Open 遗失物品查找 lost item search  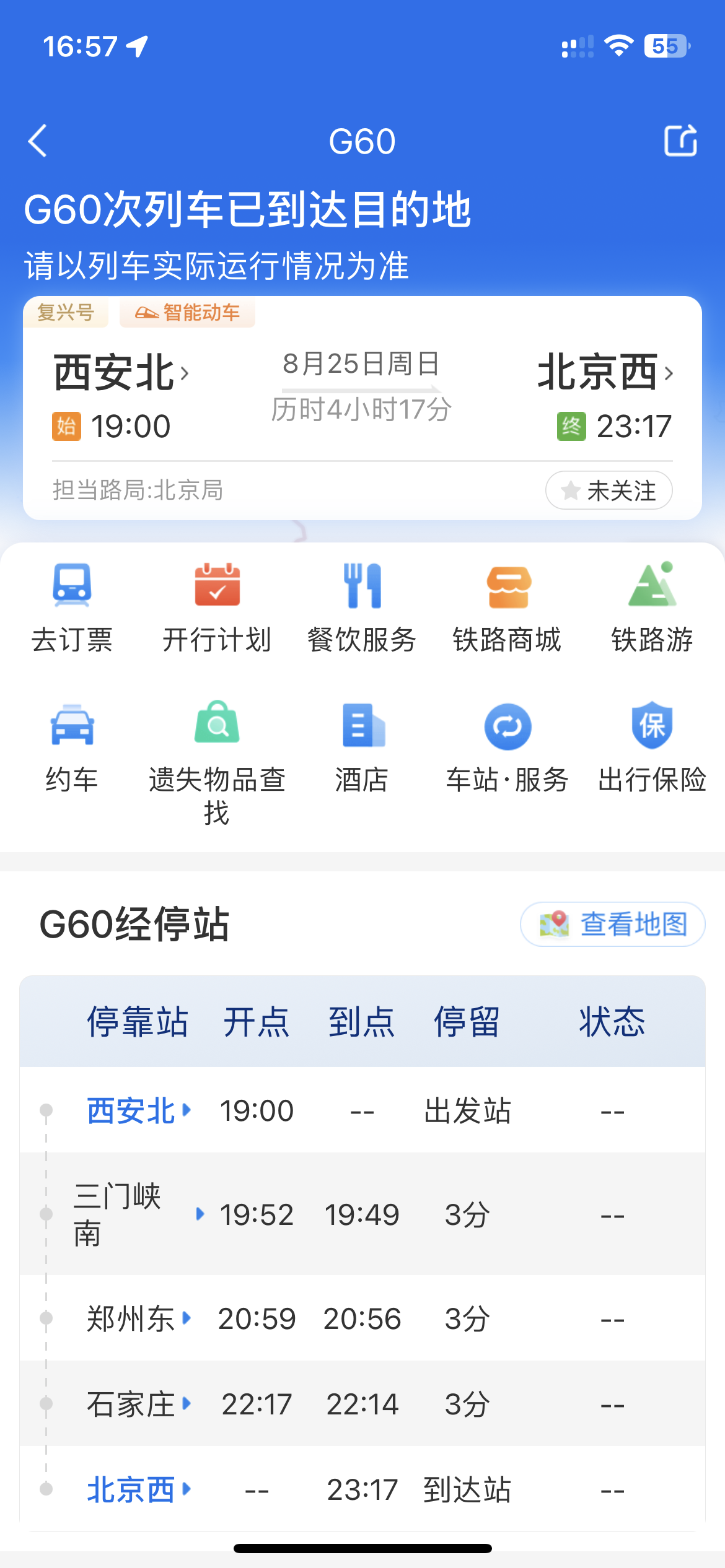coord(217,762)
